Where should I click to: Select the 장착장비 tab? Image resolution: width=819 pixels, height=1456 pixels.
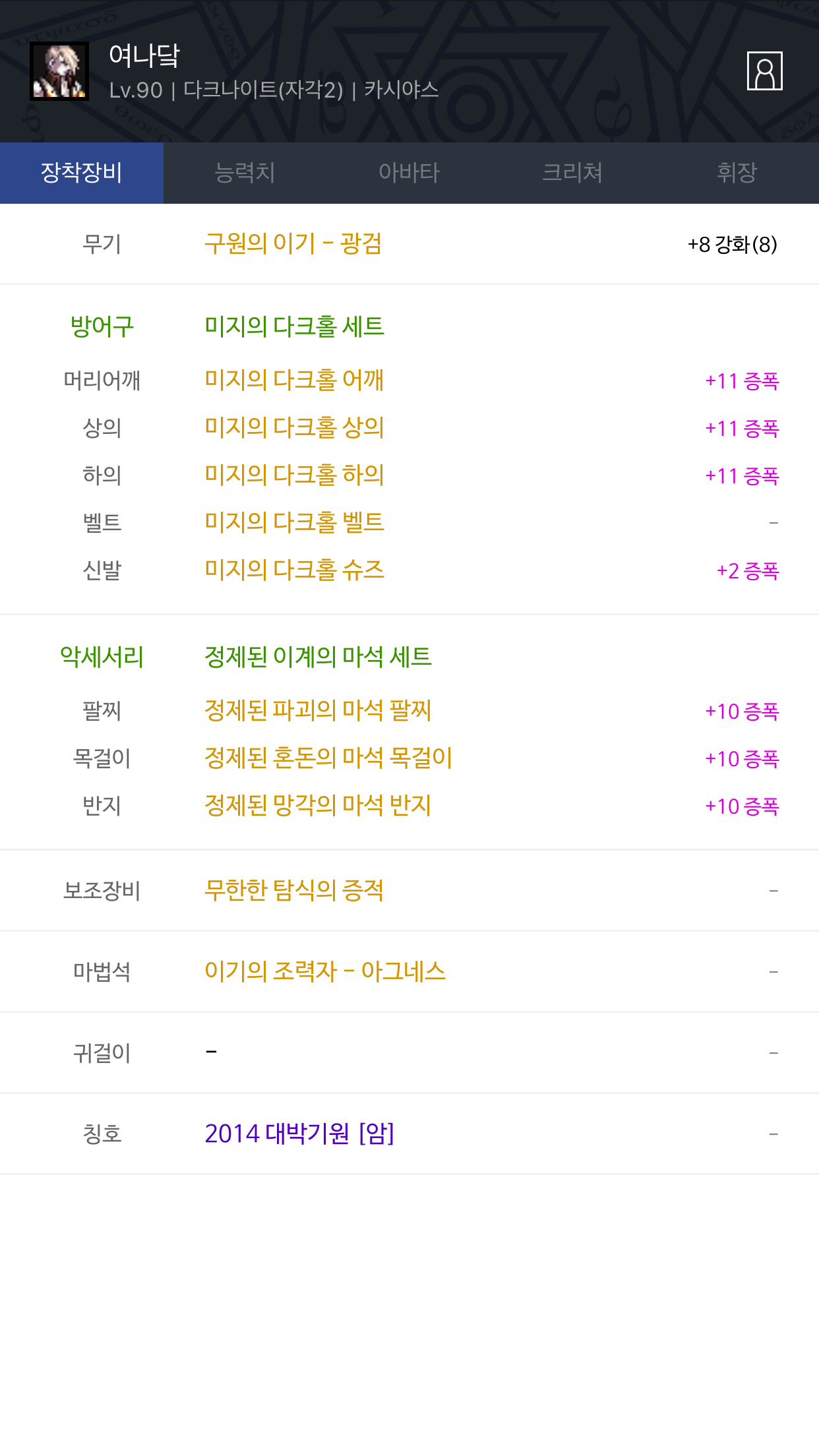[x=82, y=173]
